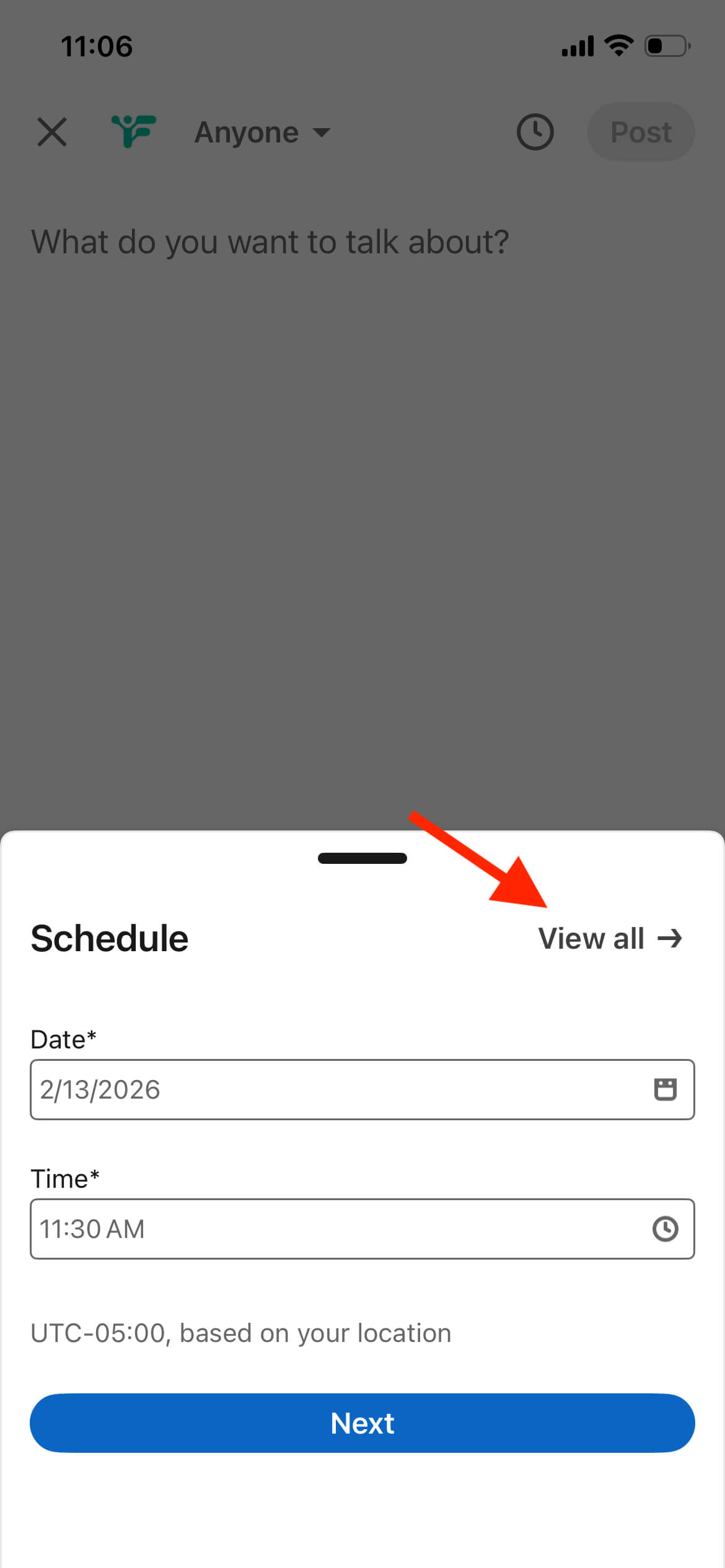Tap the UTC-05:00 timezone text
The image size is (725, 1568).
pyautogui.click(x=241, y=1333)
